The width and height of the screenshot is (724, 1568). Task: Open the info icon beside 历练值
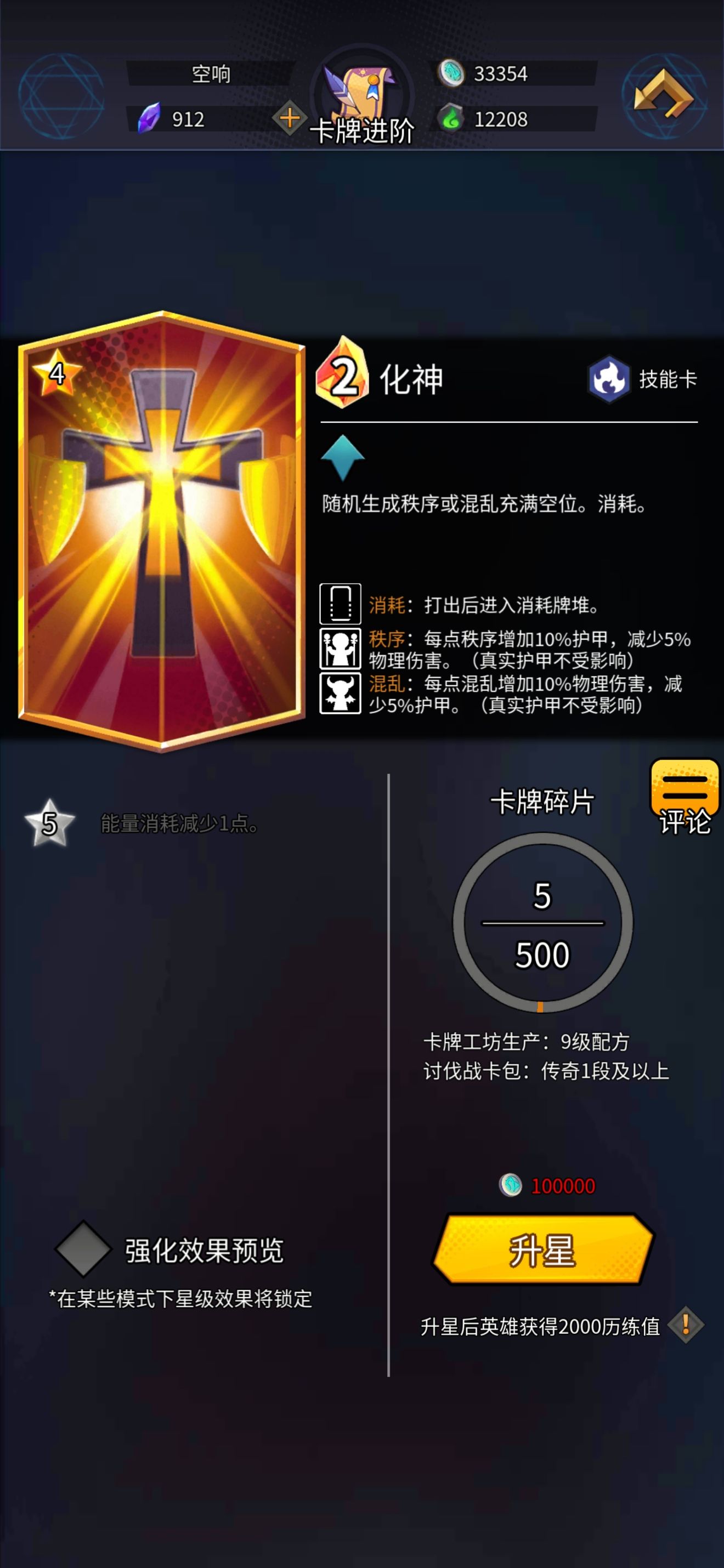pos(686,1325)
